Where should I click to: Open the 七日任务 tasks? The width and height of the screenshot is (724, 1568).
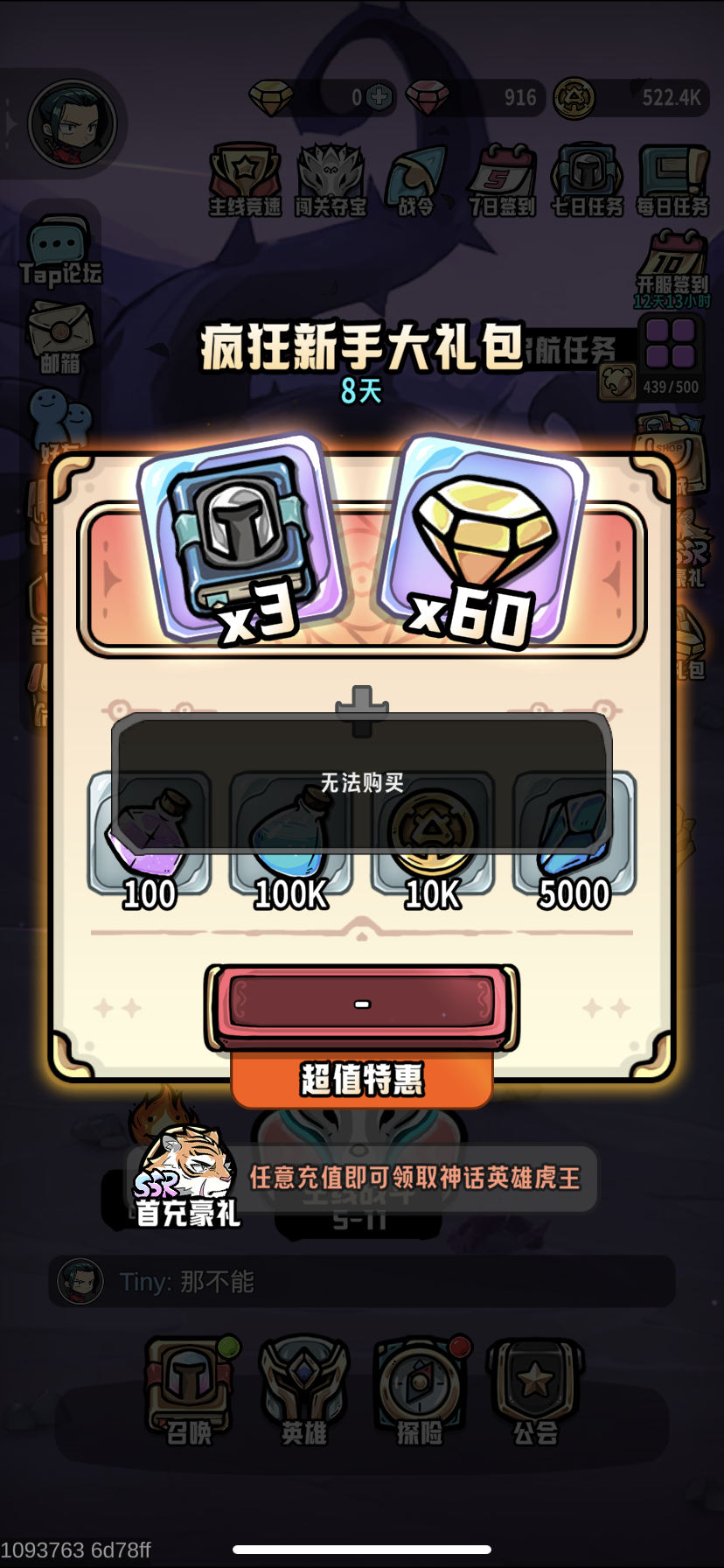click(x=587, y=179)
